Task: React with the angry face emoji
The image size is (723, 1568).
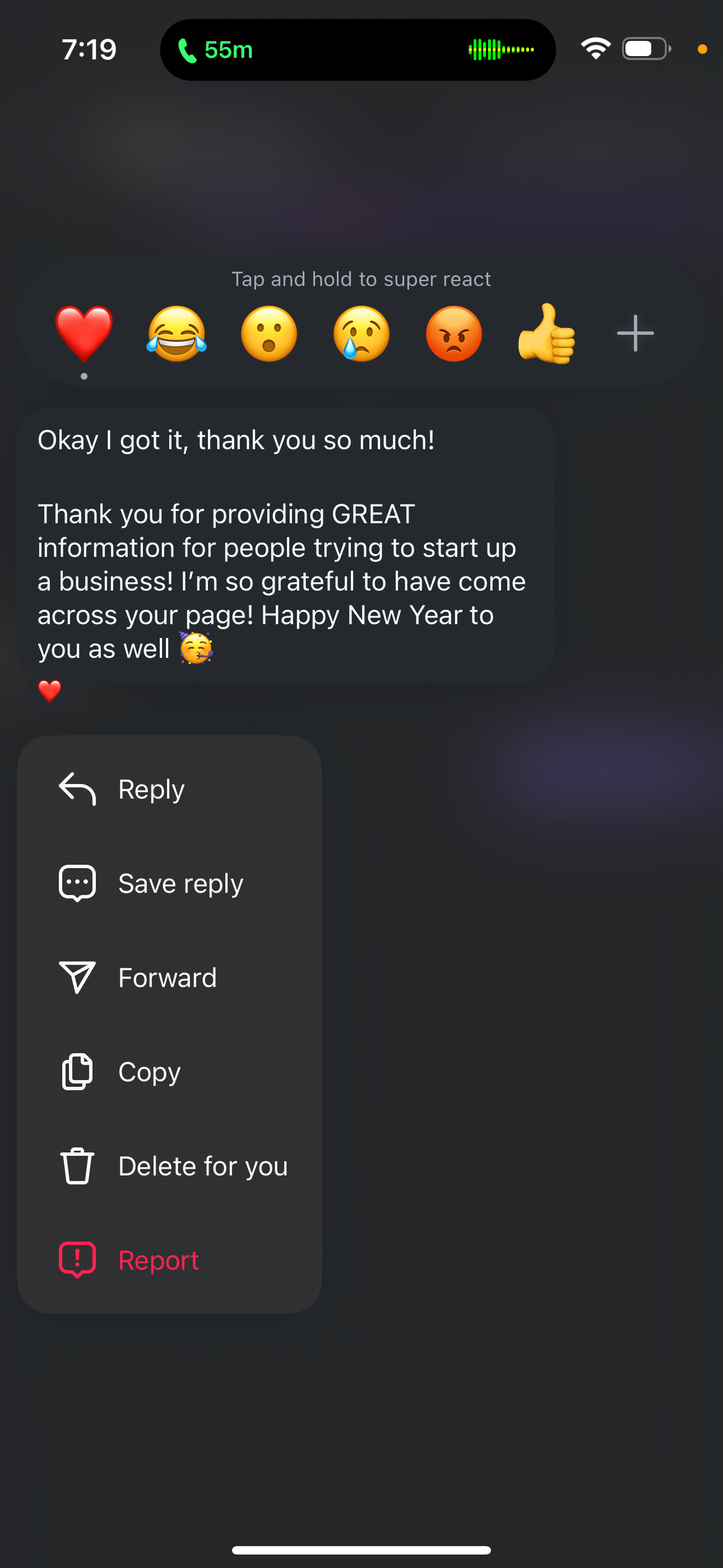Action: (x=454, y=333)
